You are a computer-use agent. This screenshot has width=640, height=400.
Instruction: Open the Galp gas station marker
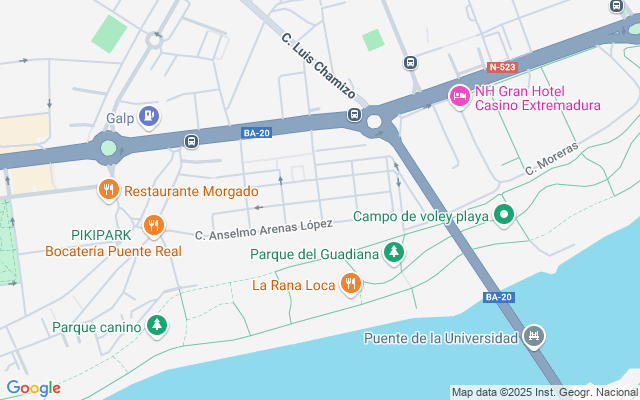tap(149, 117)
